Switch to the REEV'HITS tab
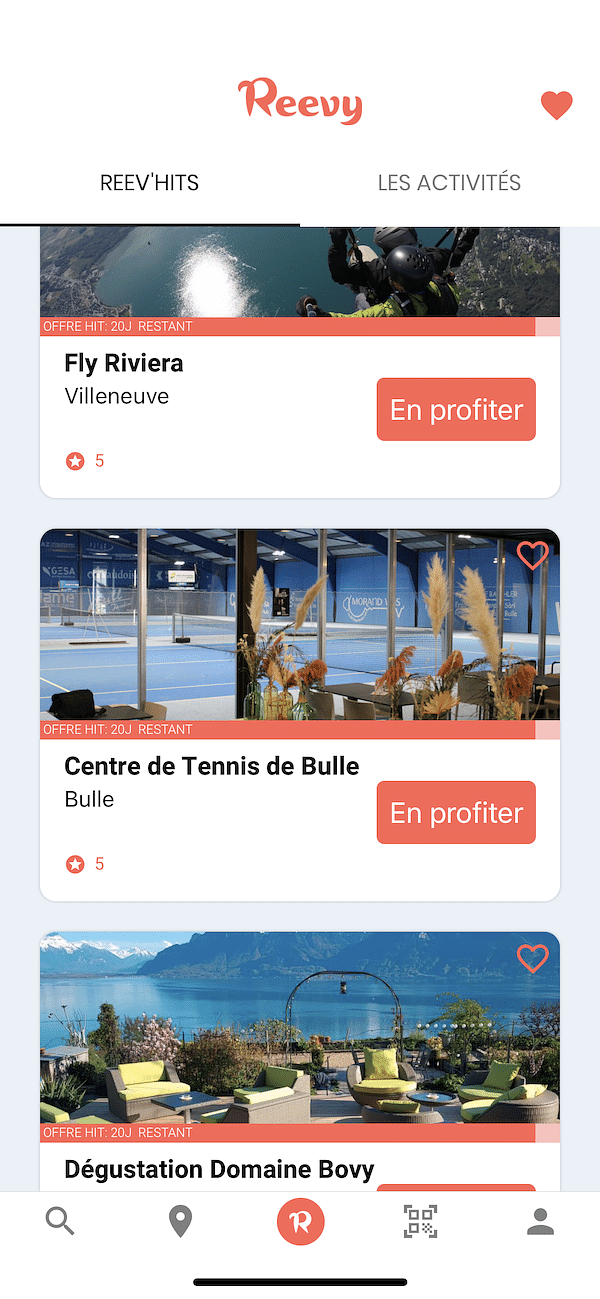The image size is (600, 1299). [x=149, y=183]
